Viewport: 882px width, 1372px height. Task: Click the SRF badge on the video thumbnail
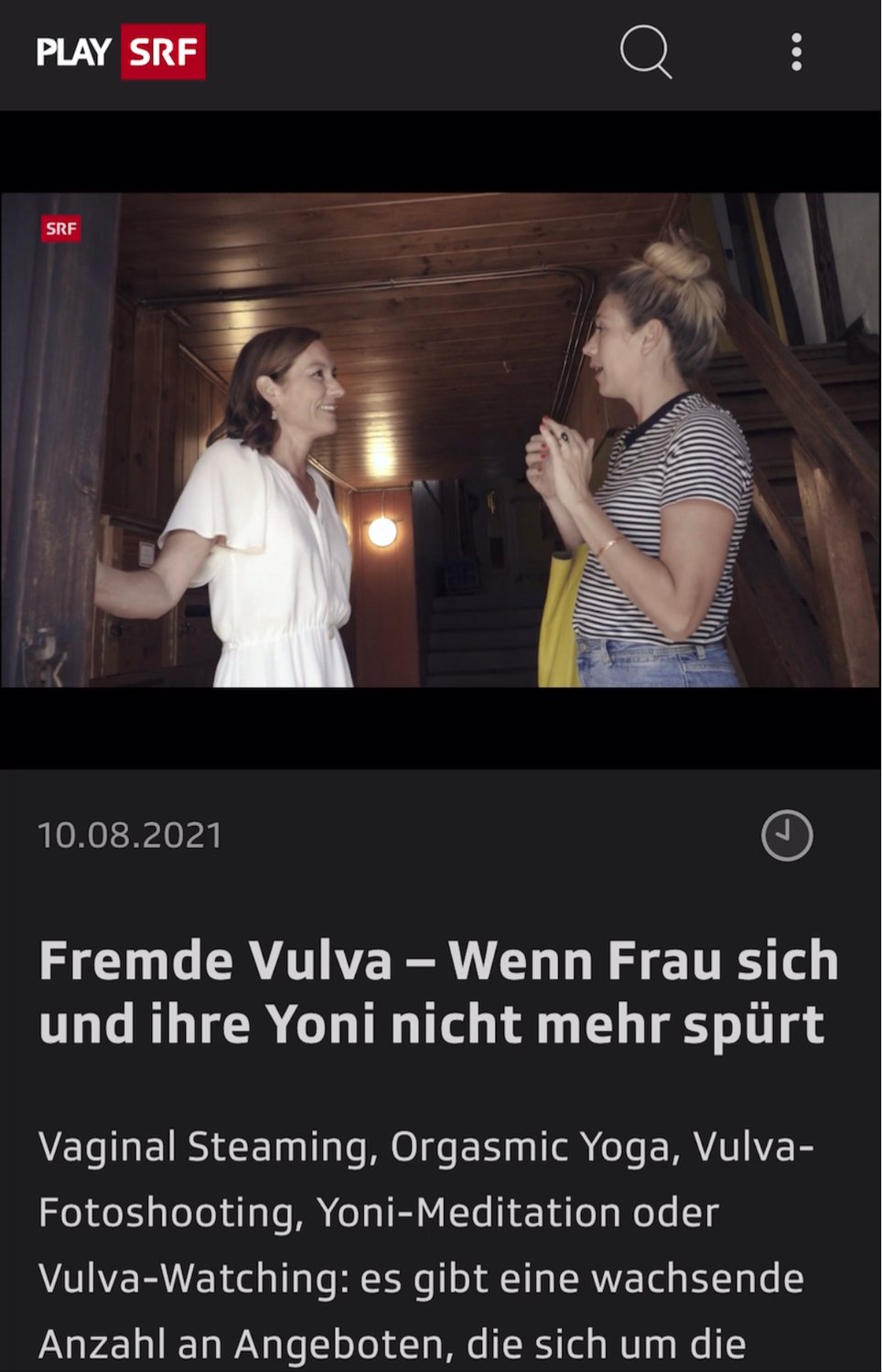click(x=61, y=230)
